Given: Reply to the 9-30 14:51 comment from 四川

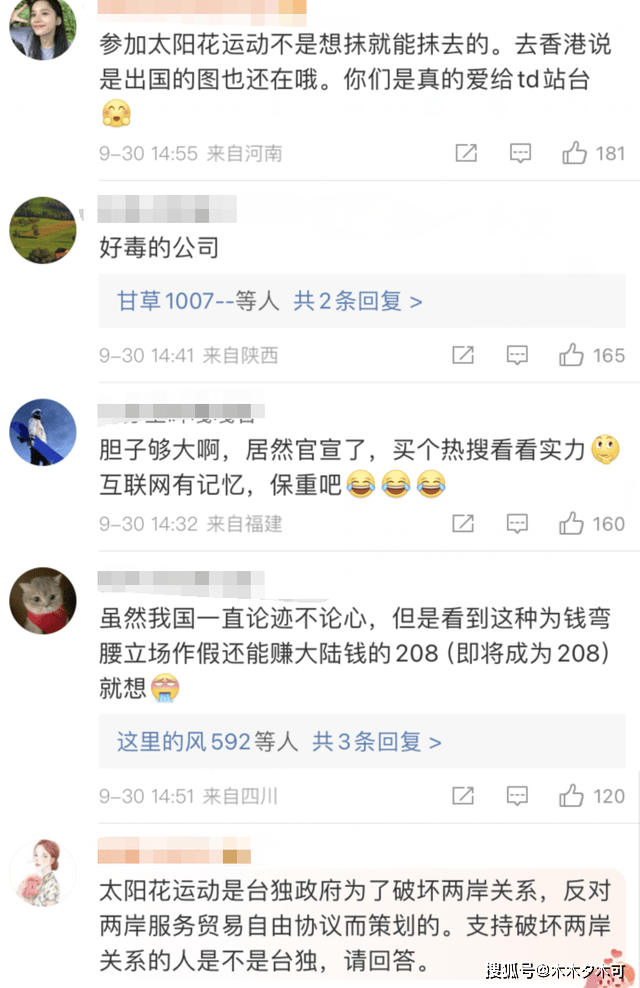Looking at the screenshot, I should point(517,796).
